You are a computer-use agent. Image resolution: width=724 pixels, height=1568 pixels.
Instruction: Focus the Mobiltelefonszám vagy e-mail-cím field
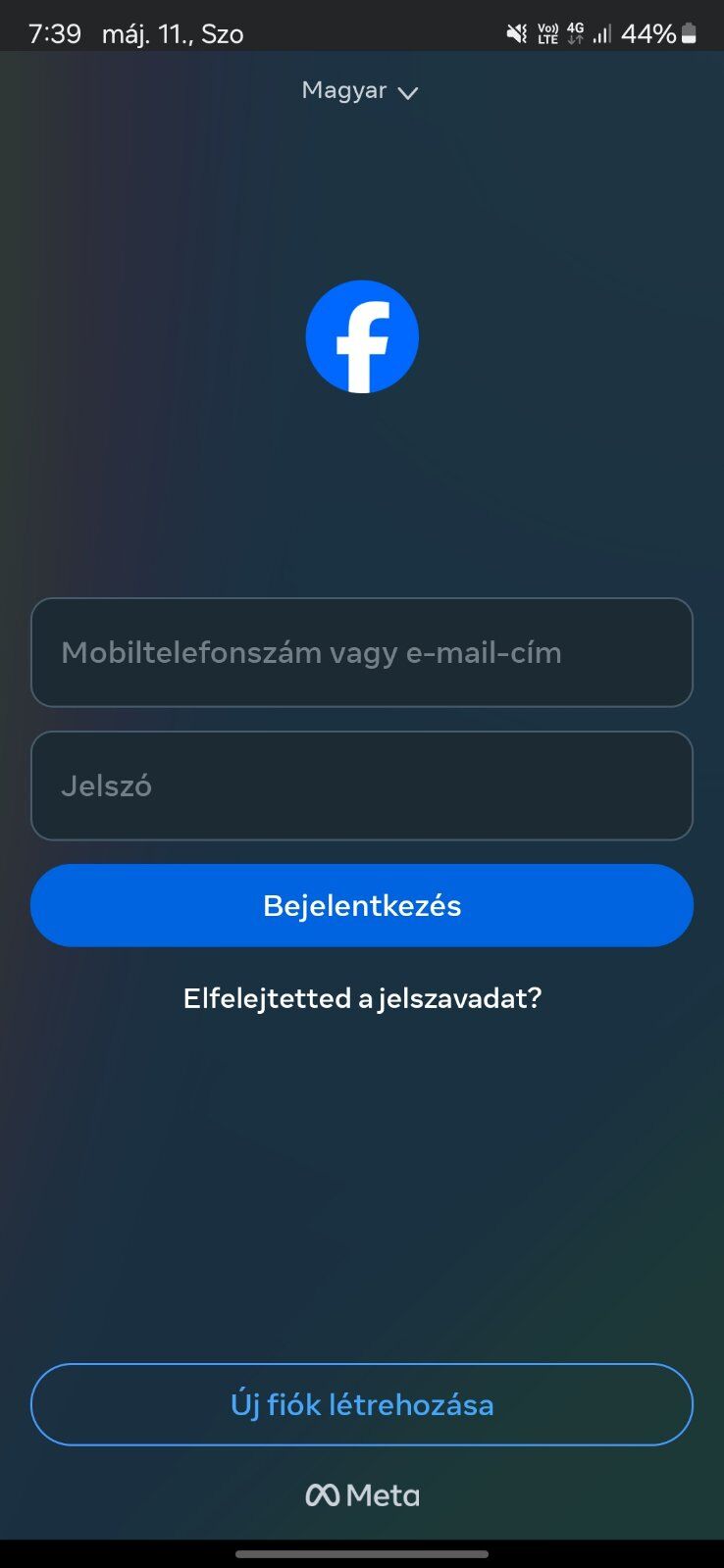362,652
